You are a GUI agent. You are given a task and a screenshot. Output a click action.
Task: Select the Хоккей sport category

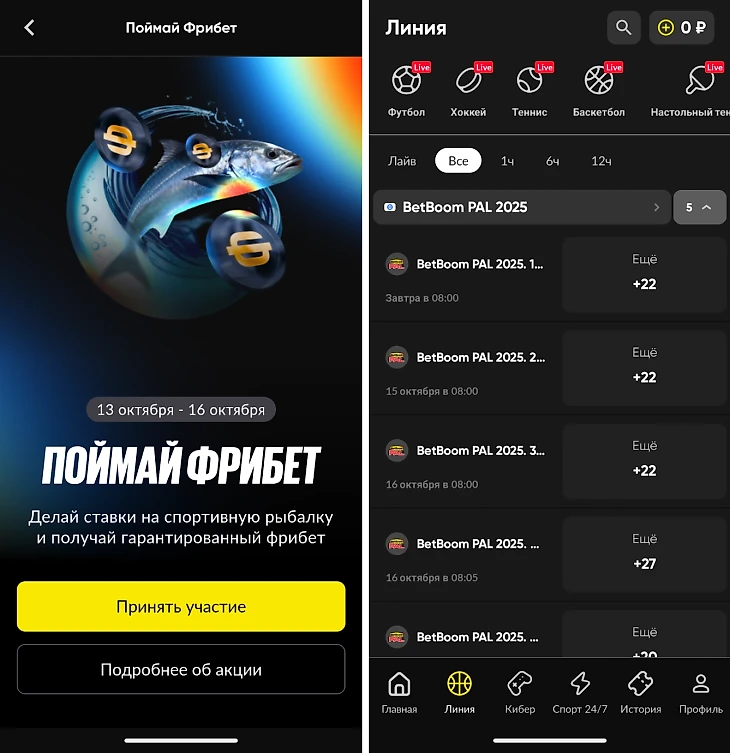coord(468,90)
